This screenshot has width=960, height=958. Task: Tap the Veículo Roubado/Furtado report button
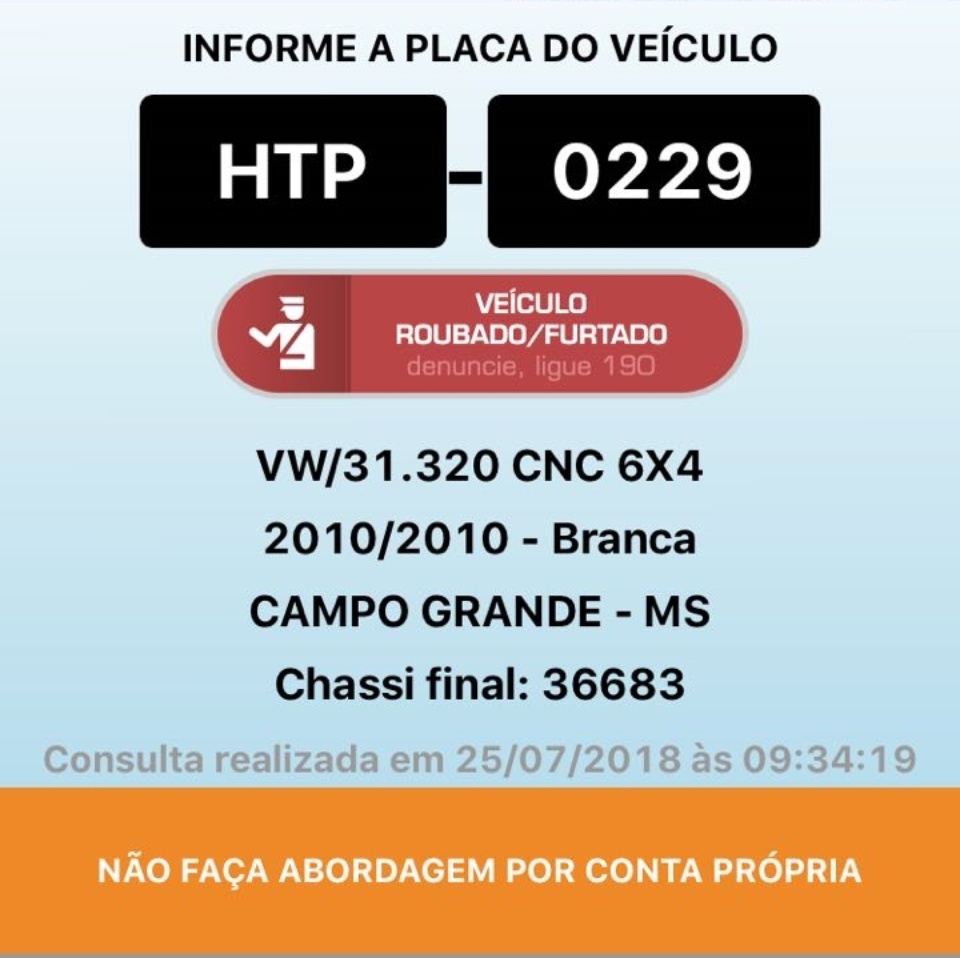click(479, 334)
